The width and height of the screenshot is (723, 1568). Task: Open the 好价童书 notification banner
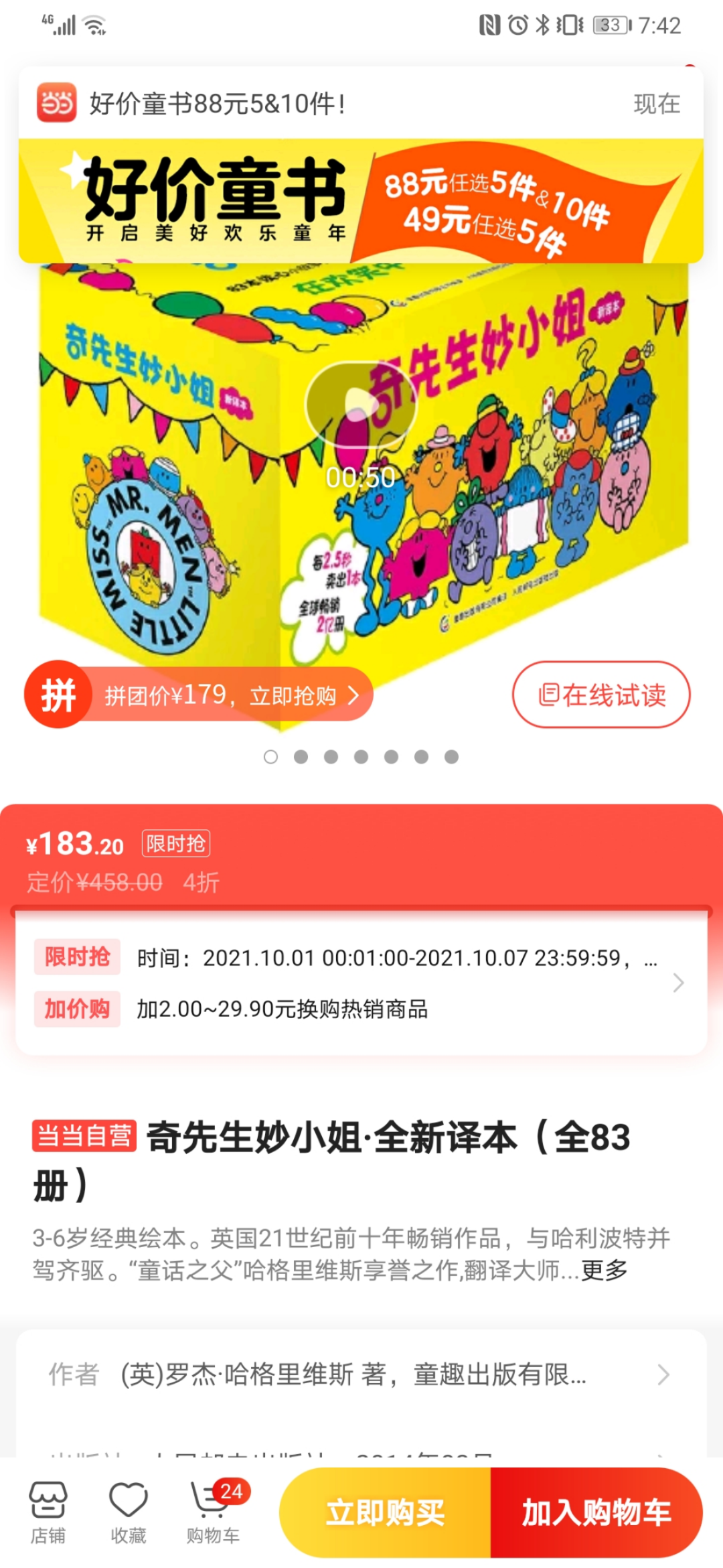[x=360, y=165]
